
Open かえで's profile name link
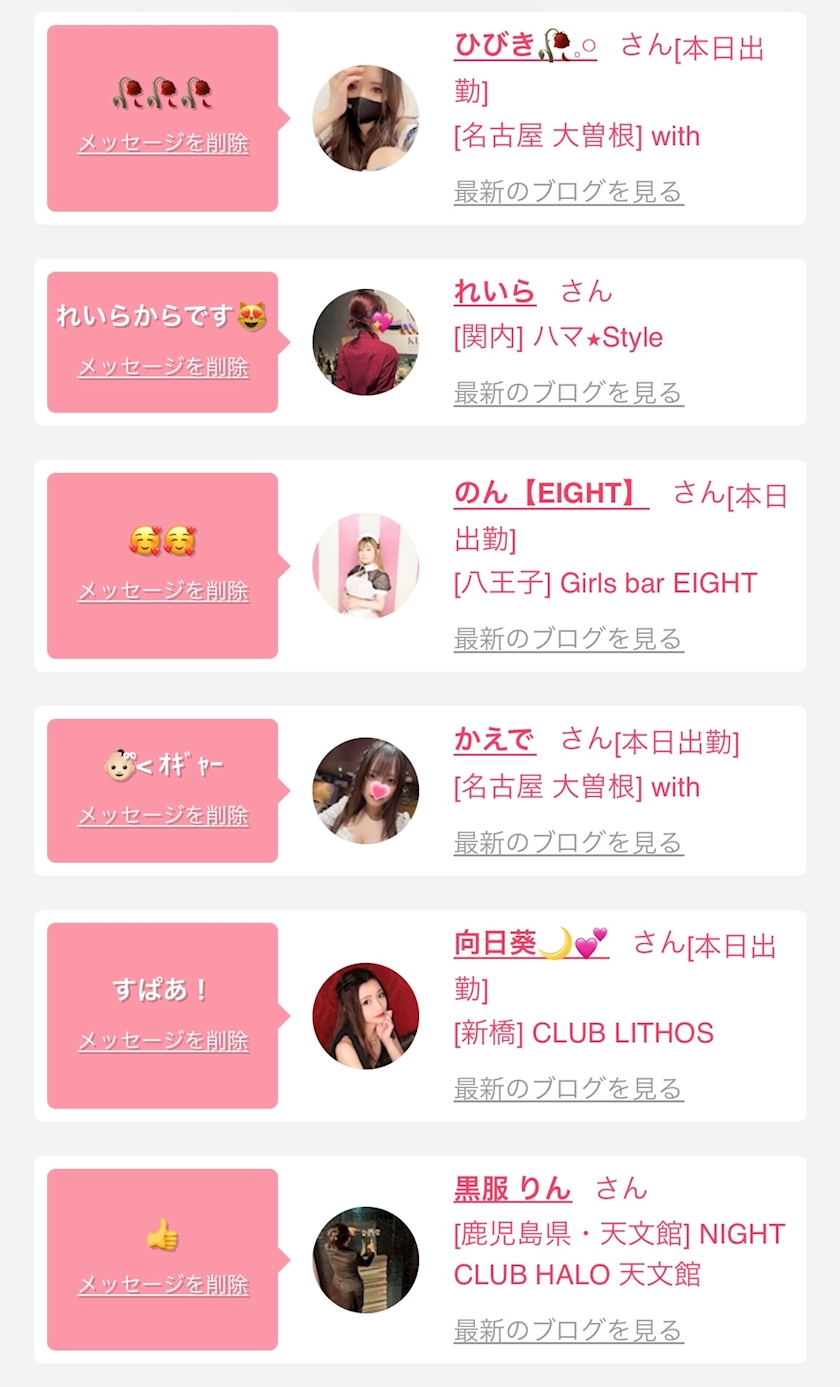click(x=494, y=740)
